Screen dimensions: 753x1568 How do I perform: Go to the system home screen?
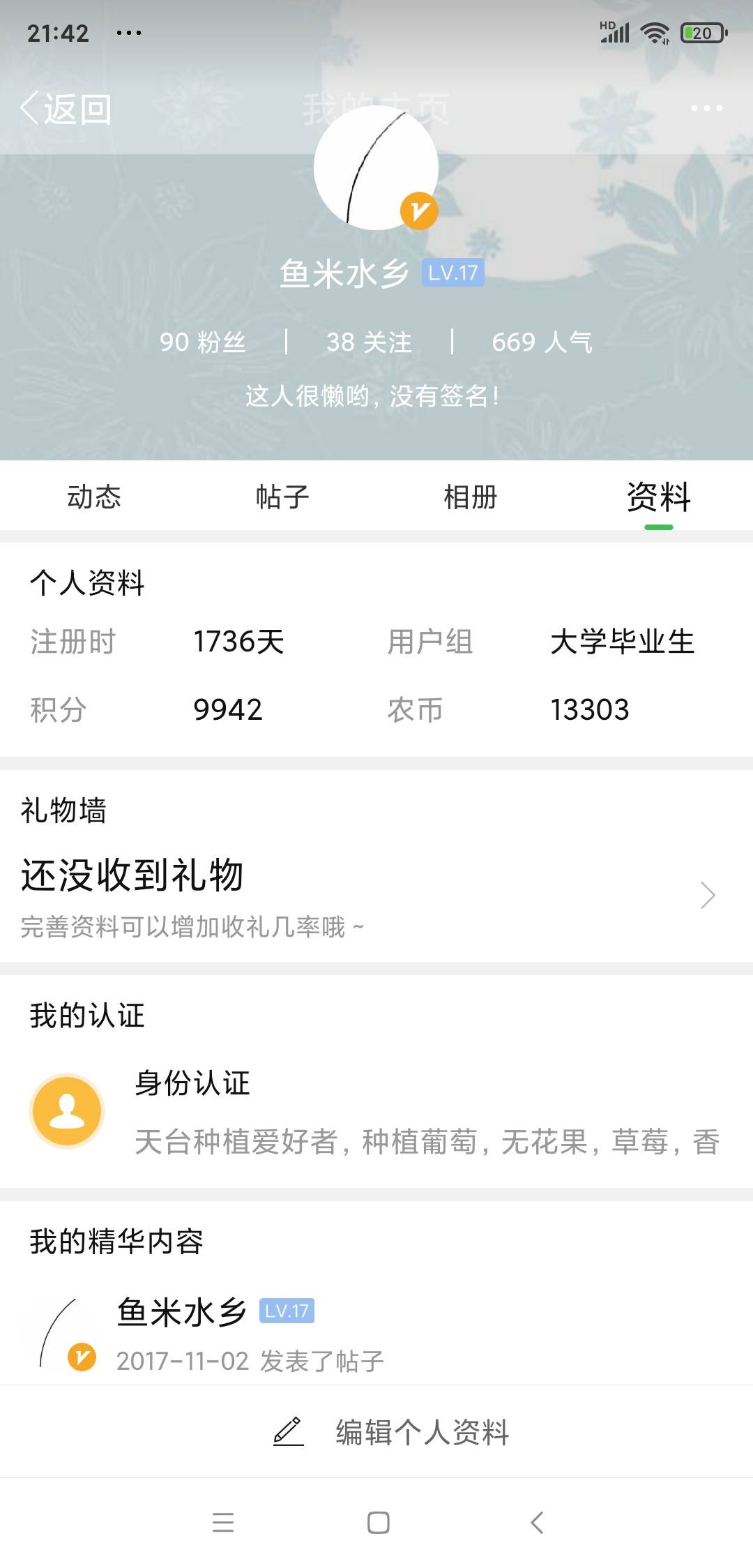click(378, 1522)
